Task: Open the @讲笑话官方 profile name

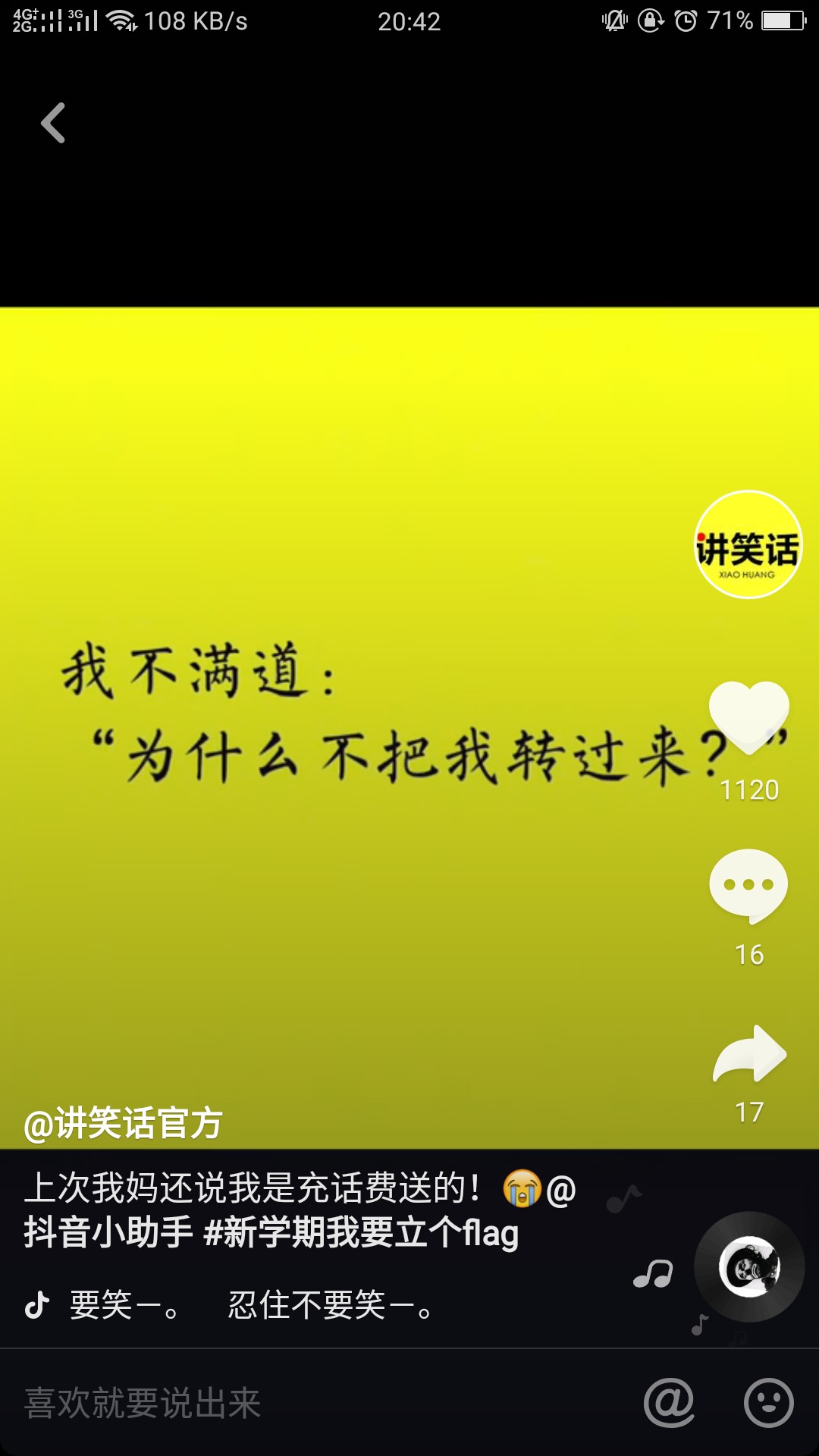Action: pyautogui.click(x=124, y=1124)
